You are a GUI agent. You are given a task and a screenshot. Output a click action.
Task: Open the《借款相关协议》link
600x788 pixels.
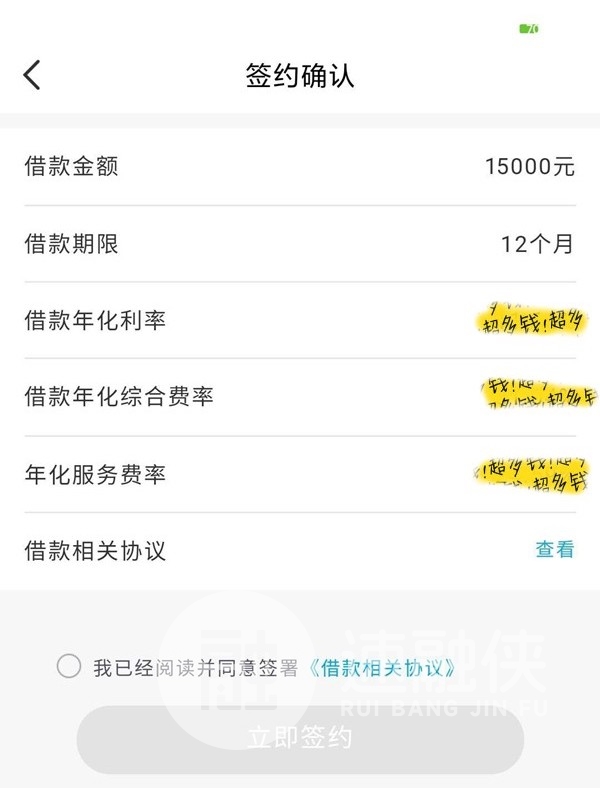tap(382, 668)
